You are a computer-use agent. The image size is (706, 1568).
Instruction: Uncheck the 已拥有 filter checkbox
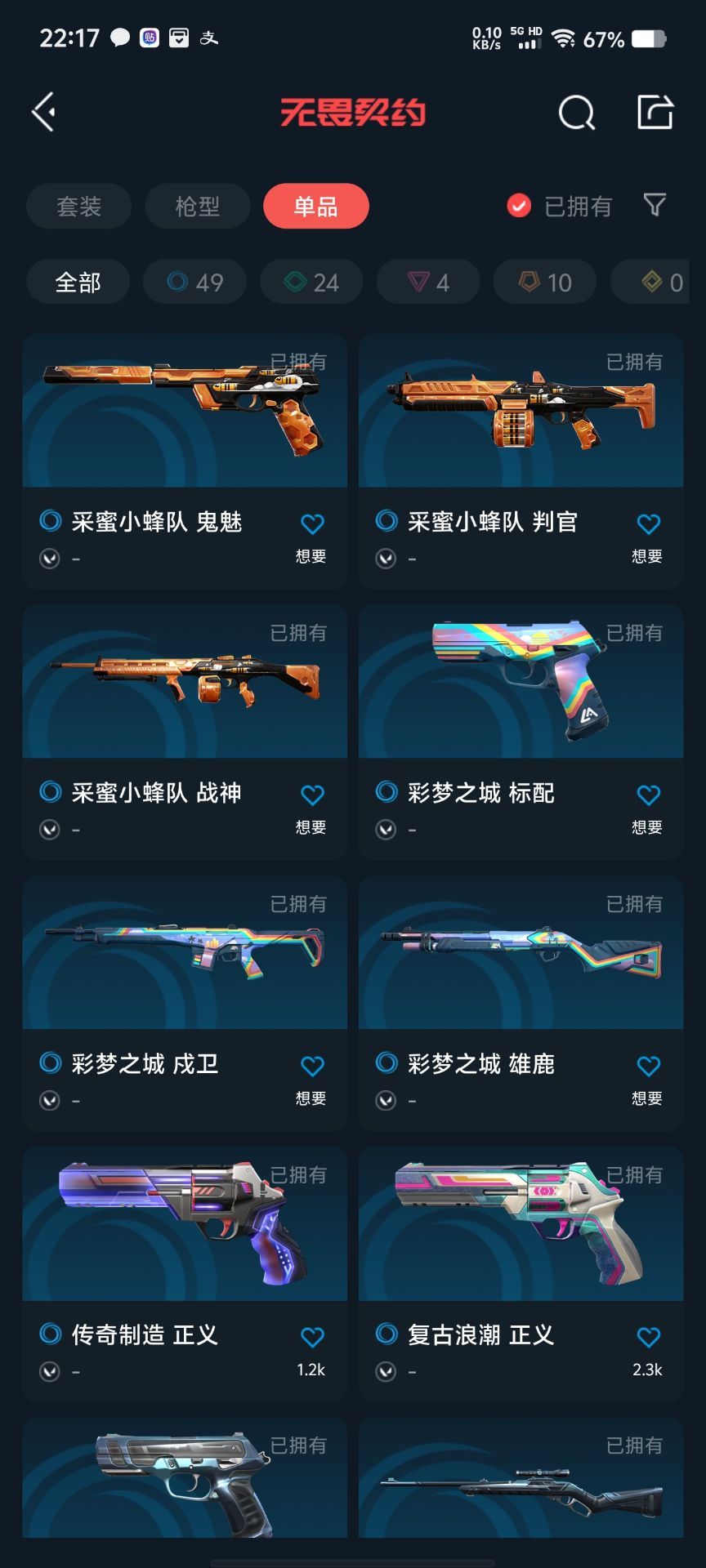pos(519,206)
